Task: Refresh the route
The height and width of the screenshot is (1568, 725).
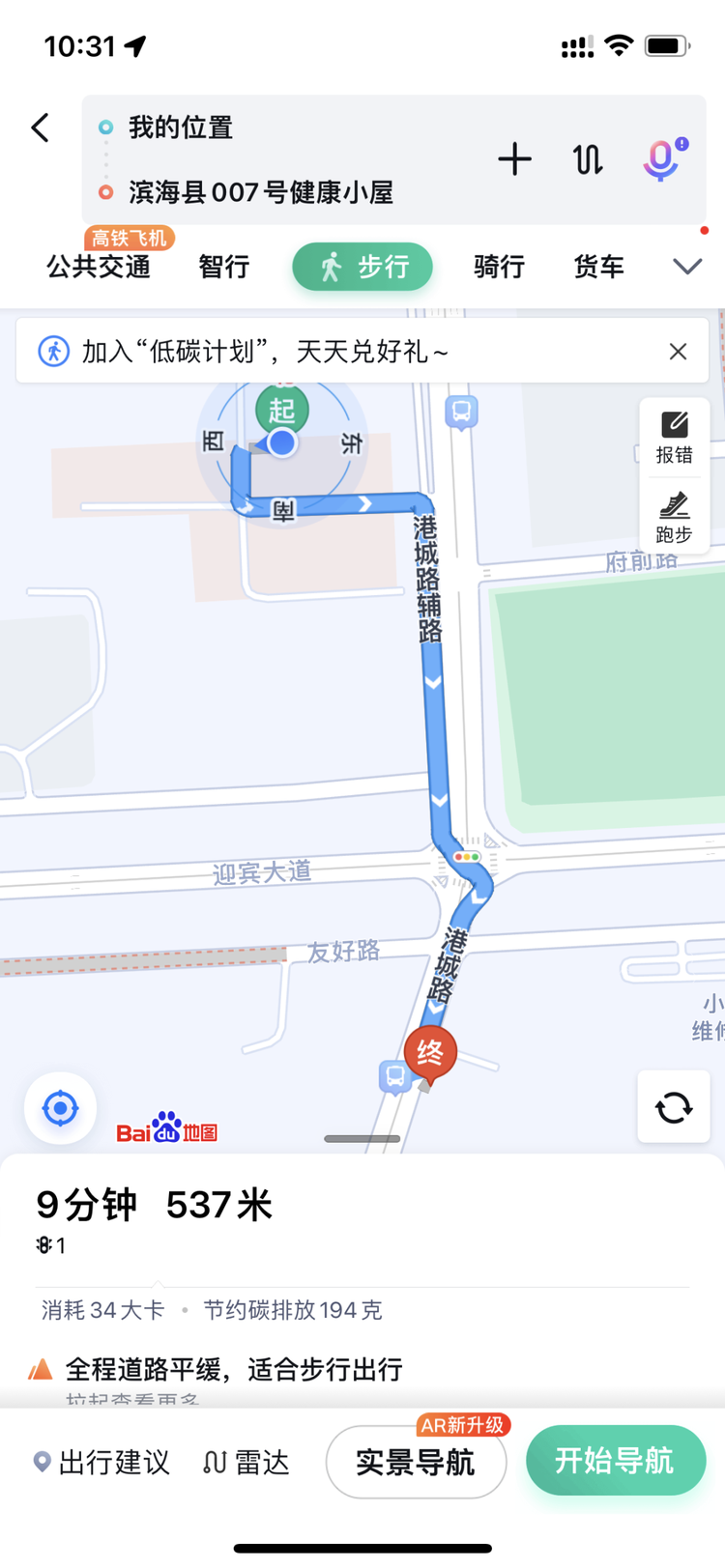Action: pos(674,1107)
